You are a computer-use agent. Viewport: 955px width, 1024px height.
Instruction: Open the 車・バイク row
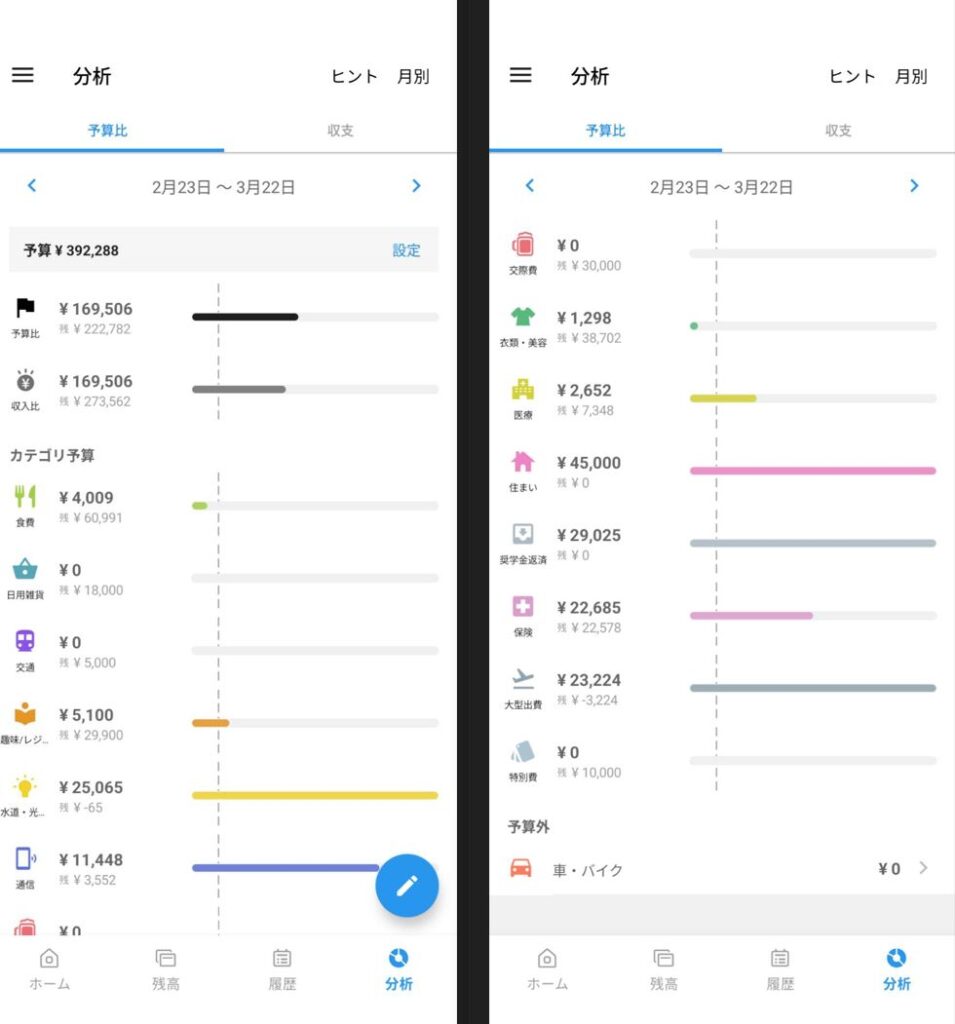coord(720,869)
